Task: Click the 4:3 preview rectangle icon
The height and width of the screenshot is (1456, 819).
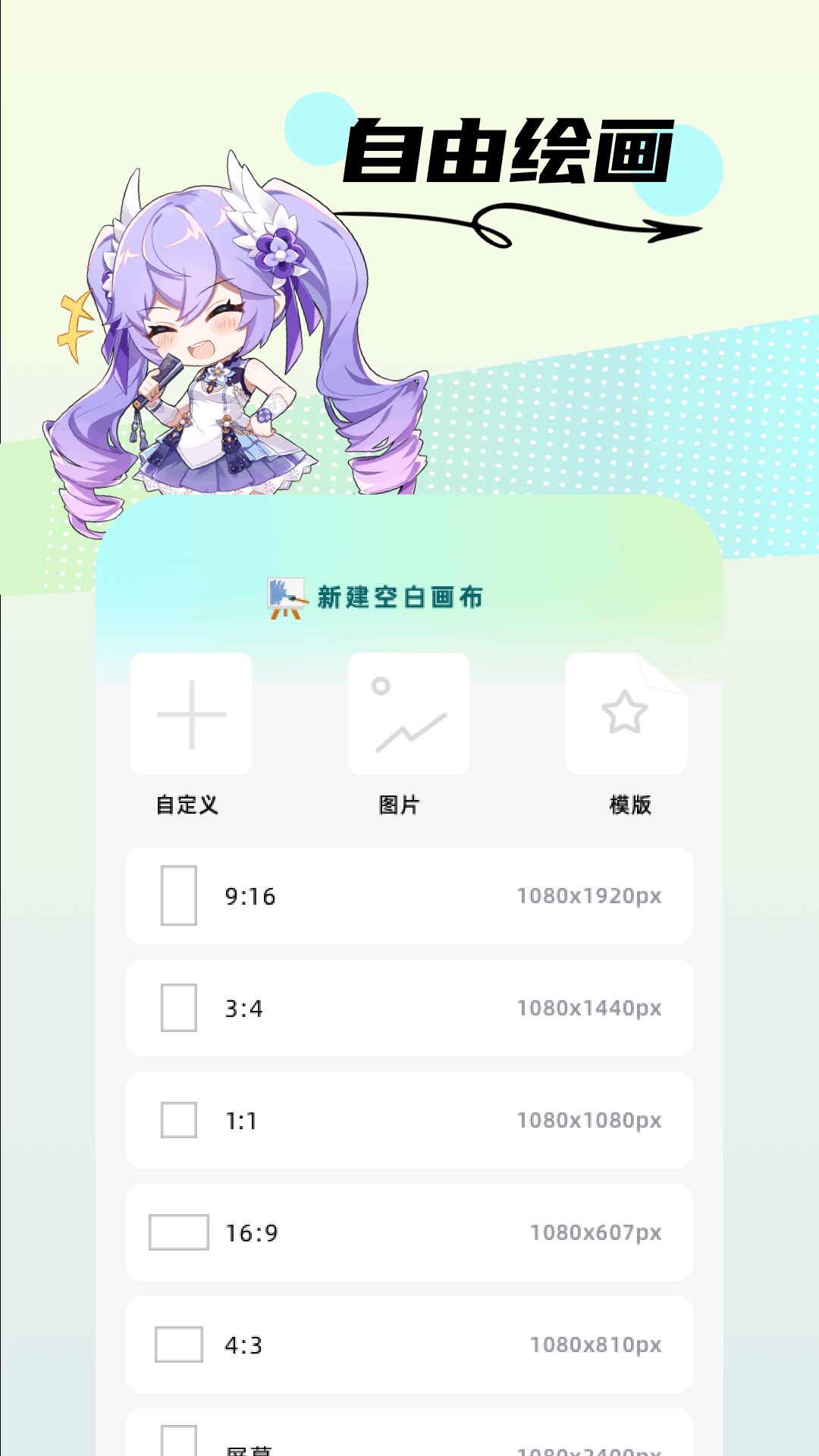Action: point(178,1343)
